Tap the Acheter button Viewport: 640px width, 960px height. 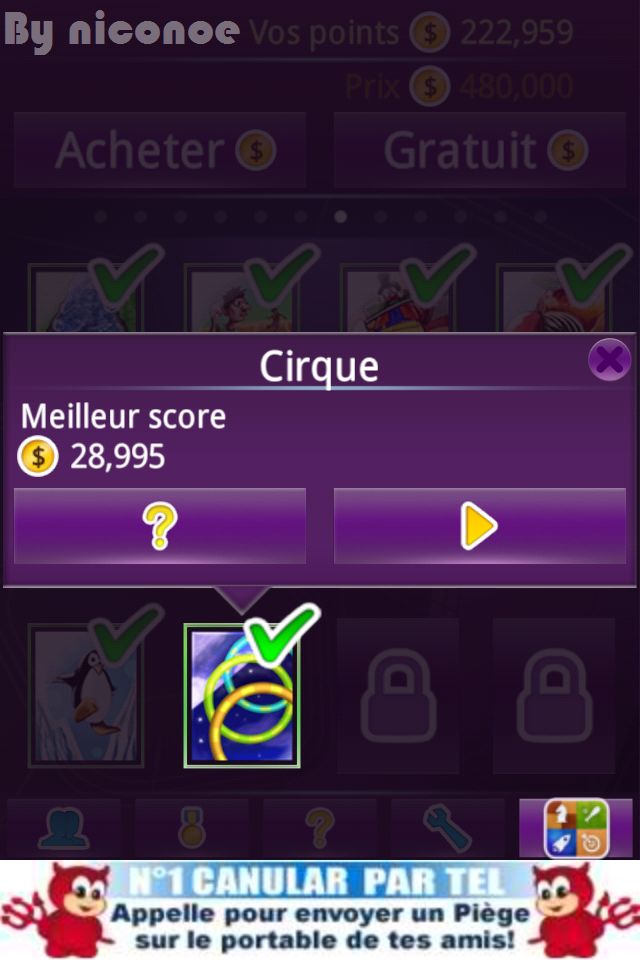(x=160, y=151)
